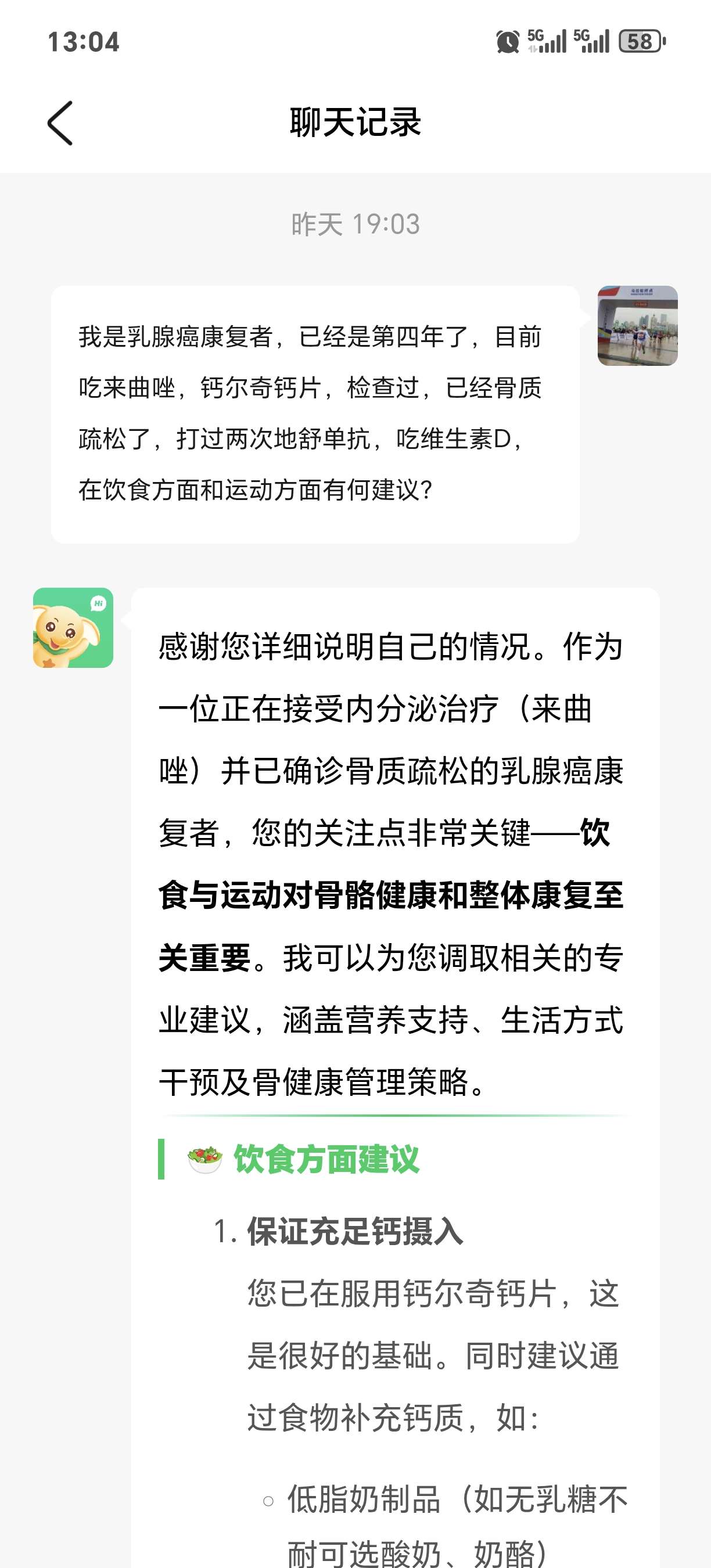711x1568 pixels.
Task: Tap the 'Hi' speech bubble on the avatar
Action: point(98,604)
